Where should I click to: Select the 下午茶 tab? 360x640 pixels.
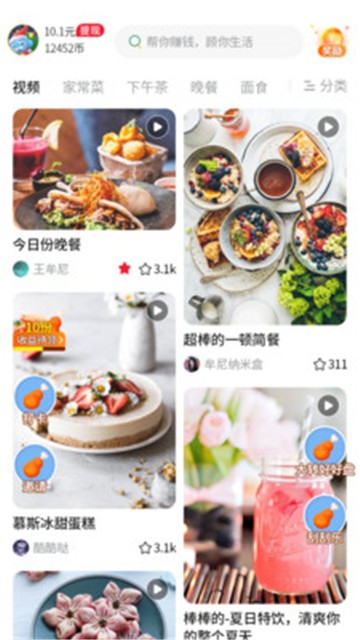click(x=147, y=87)
